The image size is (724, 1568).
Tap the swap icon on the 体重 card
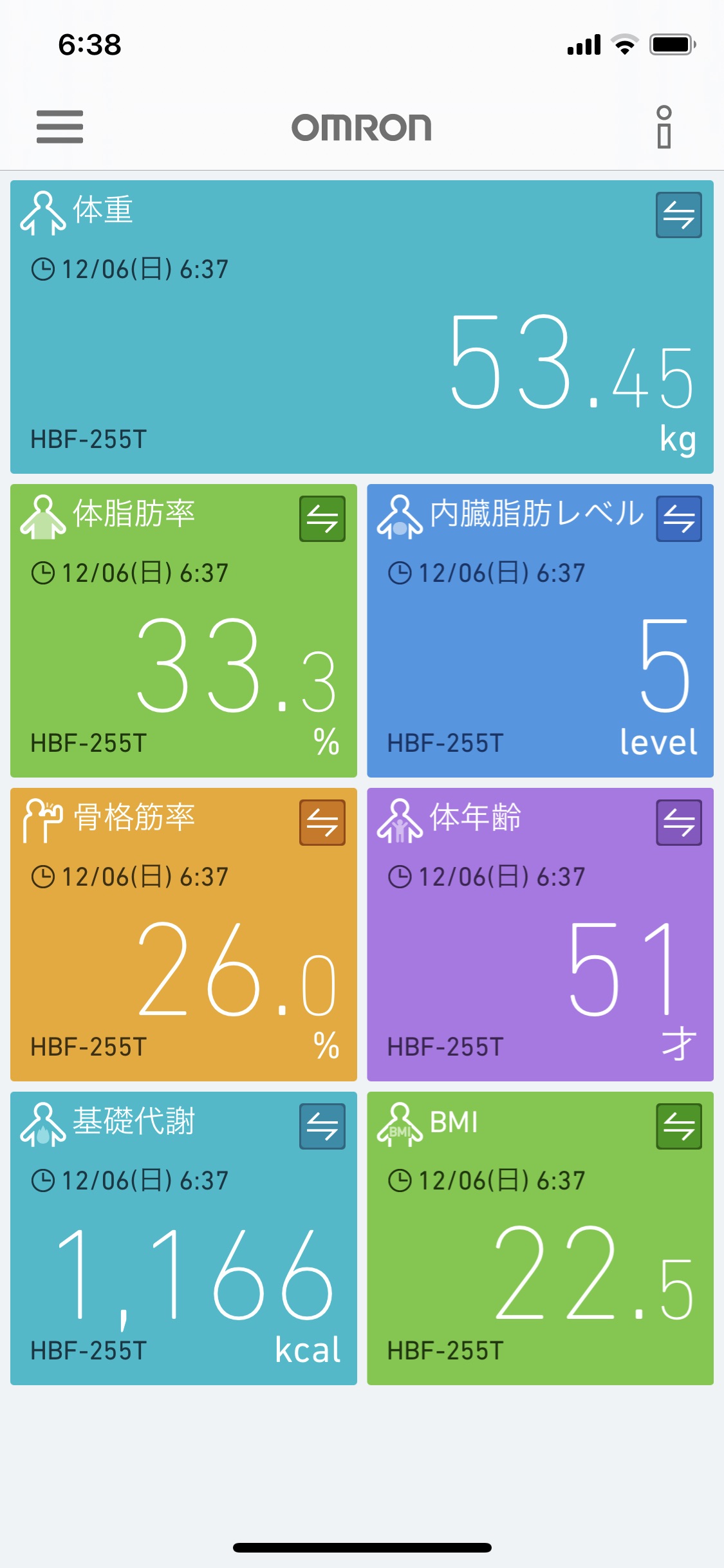coord(679,215)
